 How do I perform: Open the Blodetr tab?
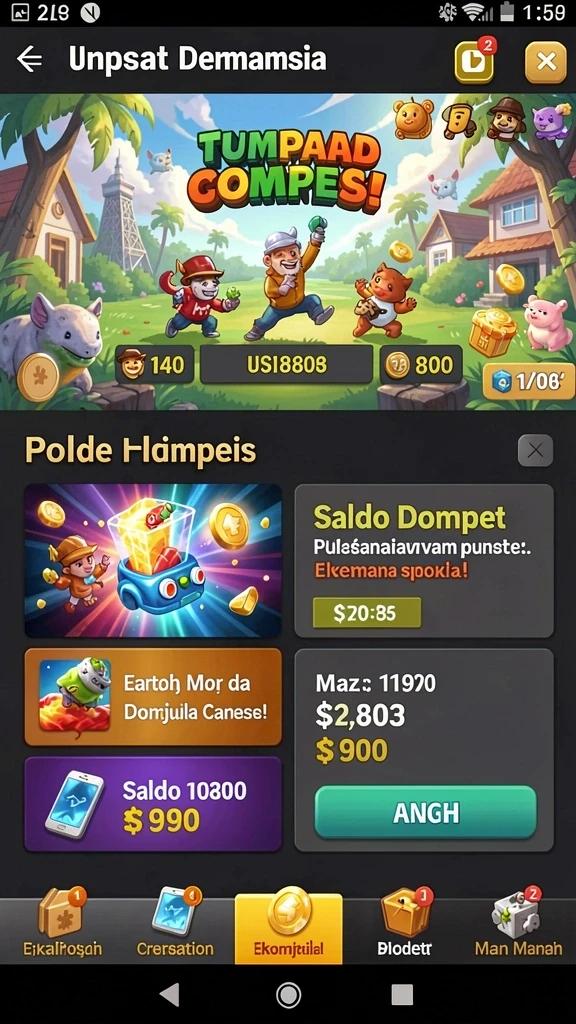[405, 926]
